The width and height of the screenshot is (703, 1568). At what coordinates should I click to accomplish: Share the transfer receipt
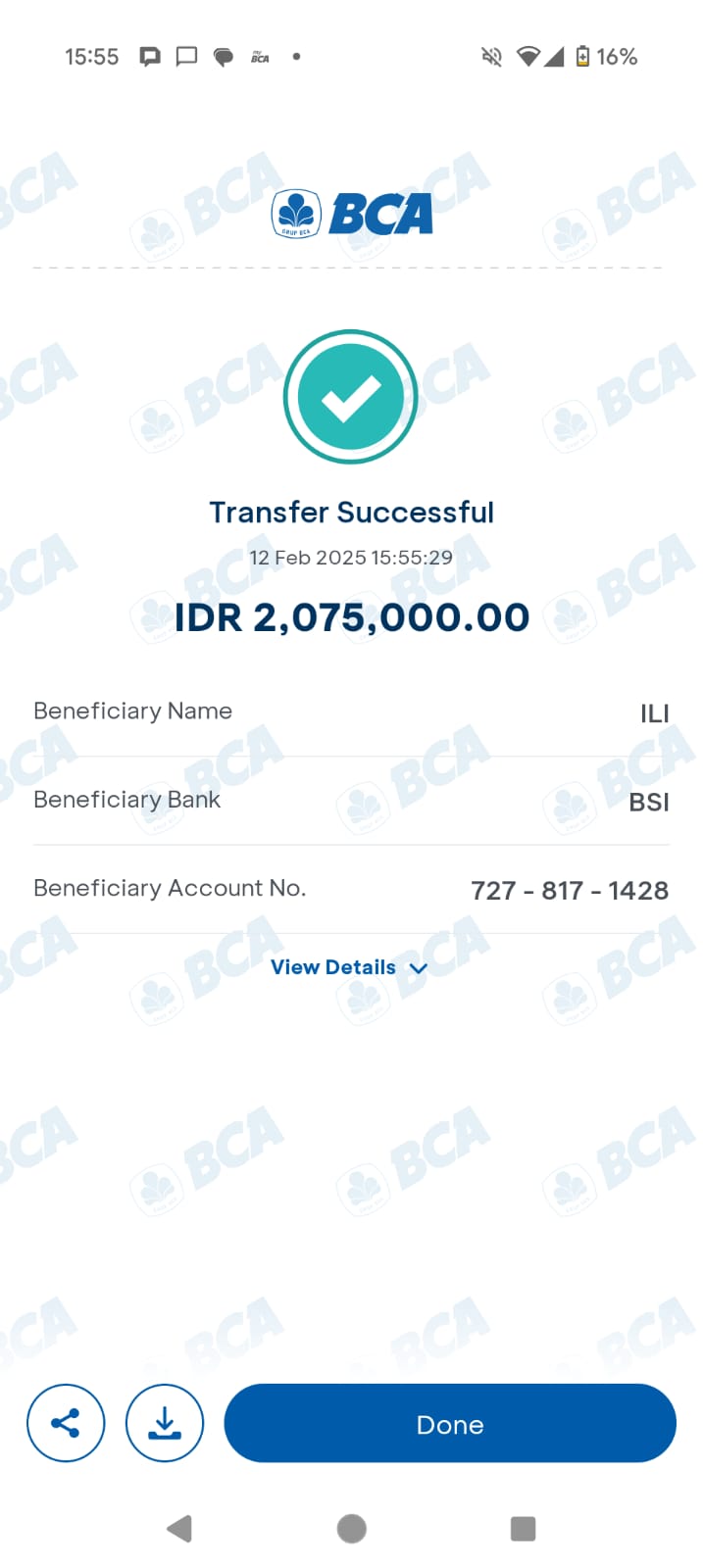pos(66,1423)
